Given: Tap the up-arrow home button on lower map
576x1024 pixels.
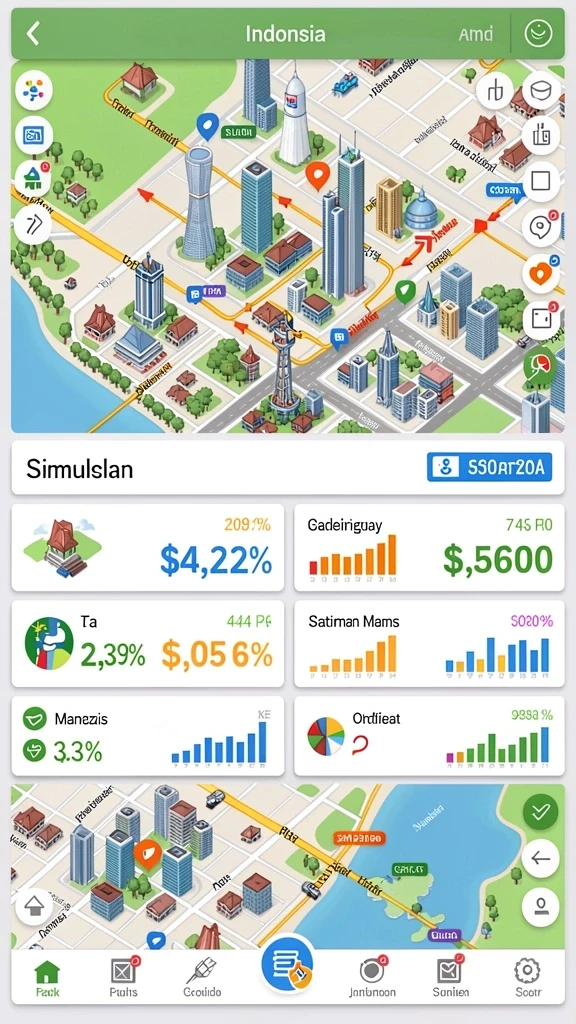Looking at the screenshot, I should pyautogui.click(x=34, y=906).
